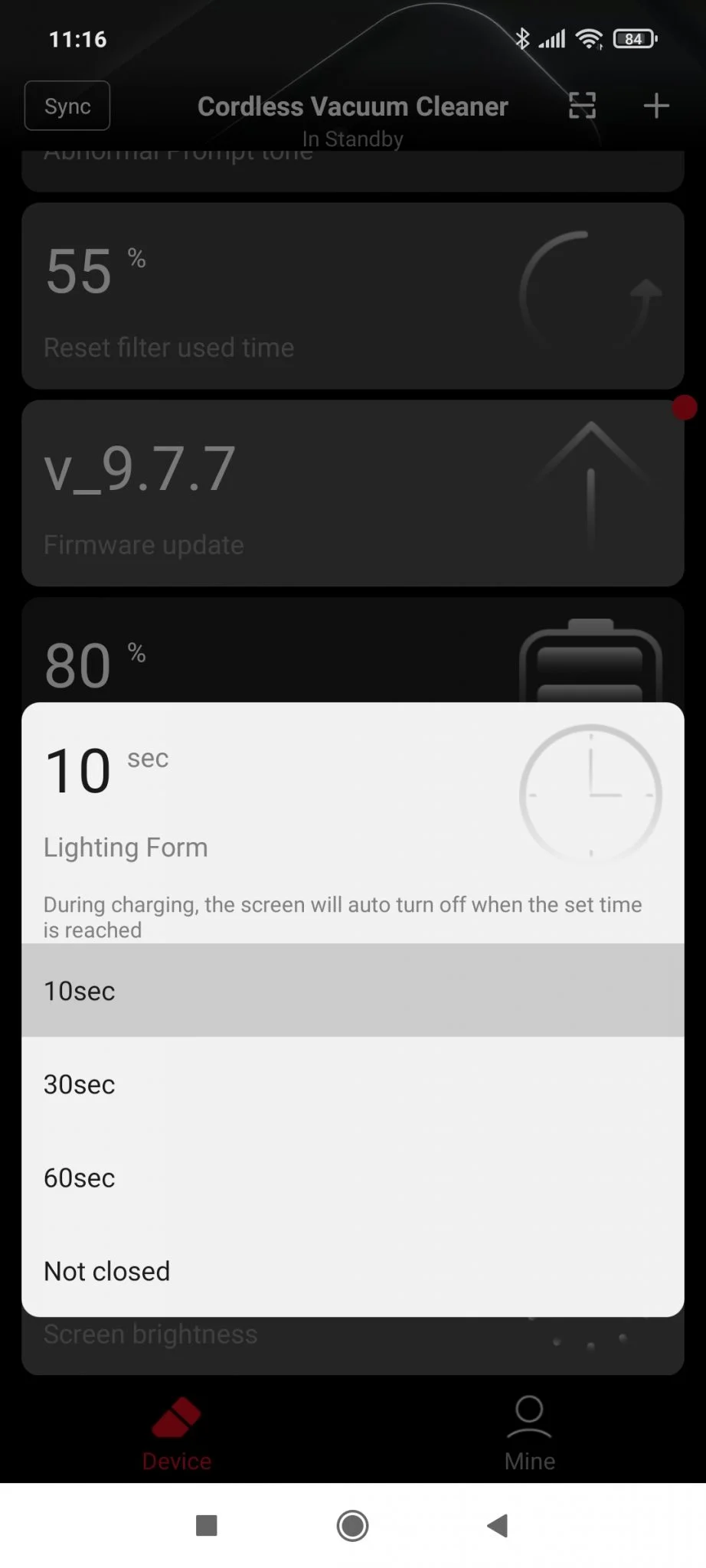Tap the Reset filter used time card

[x=352, y=296]
